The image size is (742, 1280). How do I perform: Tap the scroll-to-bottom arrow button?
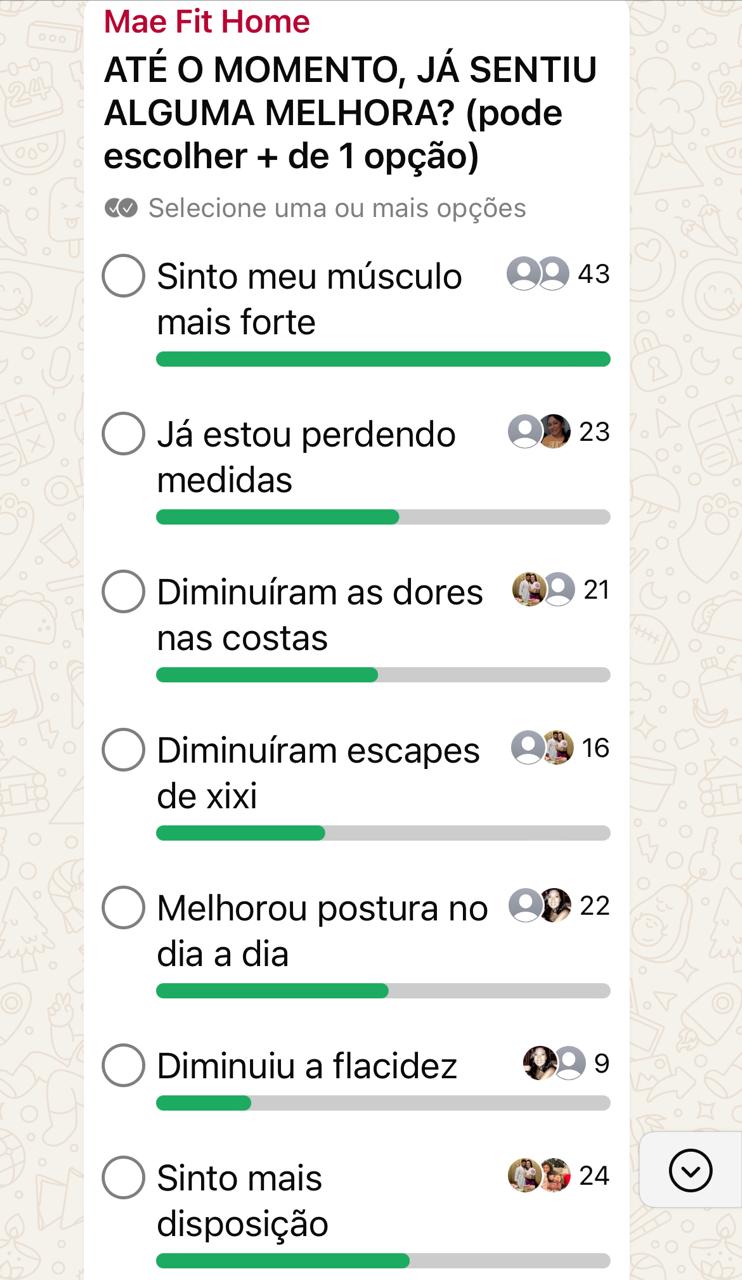(x=691, y=1170)
